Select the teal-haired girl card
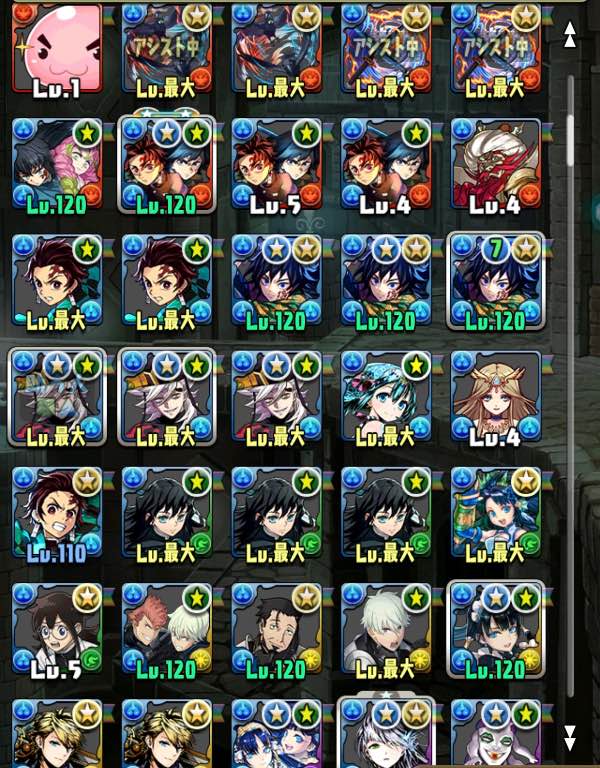Screen dimensions: 600x768 [x=386, y=397]
